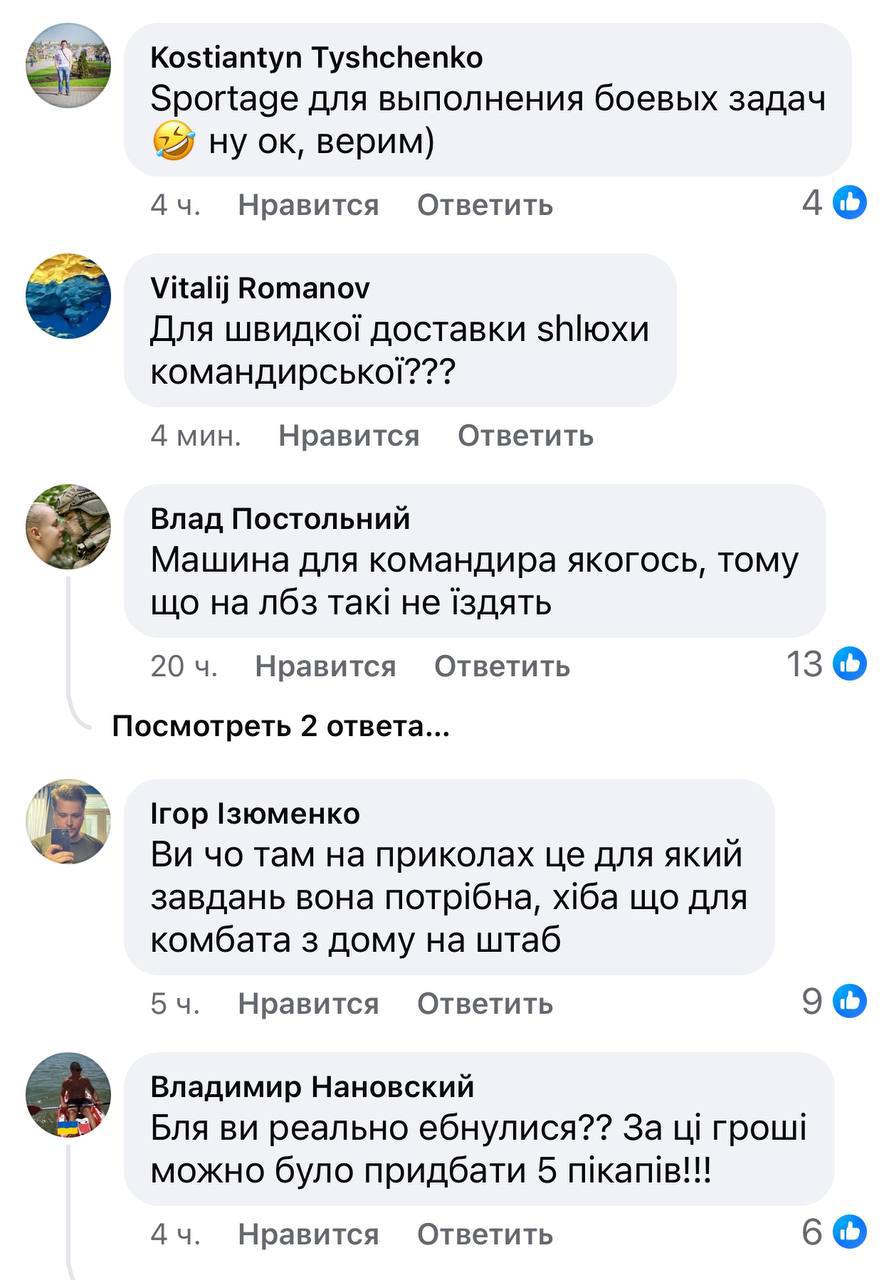Reply to Ігор Ізюменко's comment

click(x=484, y=1003)
